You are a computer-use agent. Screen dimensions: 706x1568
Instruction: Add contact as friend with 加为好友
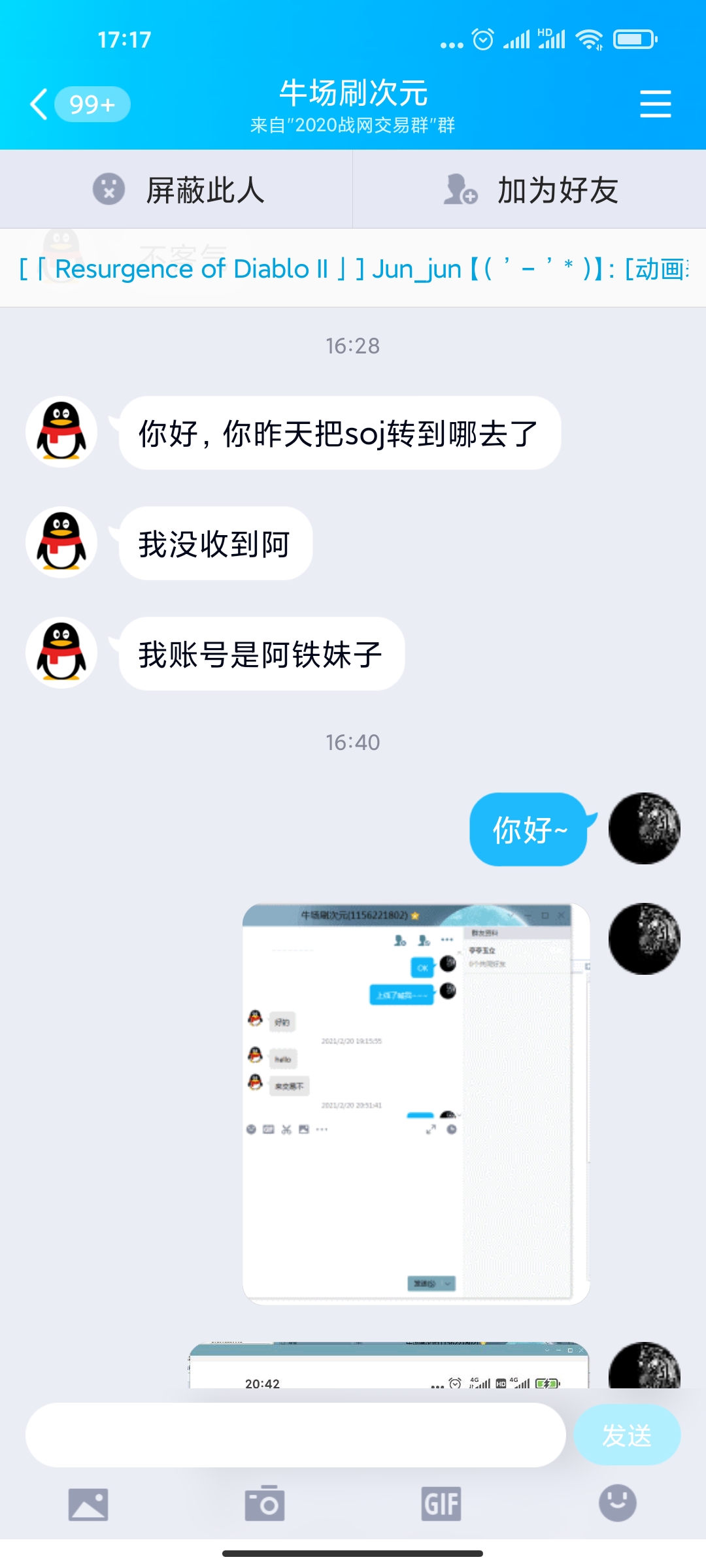pyautogui.click(x=529, y=190)
